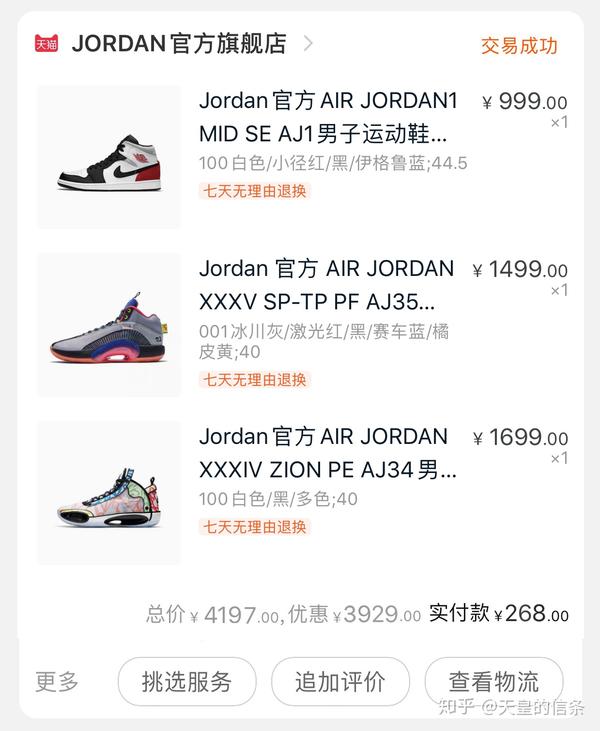Tap 更多 for more order options
Screen dimensions: 600x731
pyautogui.click(x=57, y=682)
